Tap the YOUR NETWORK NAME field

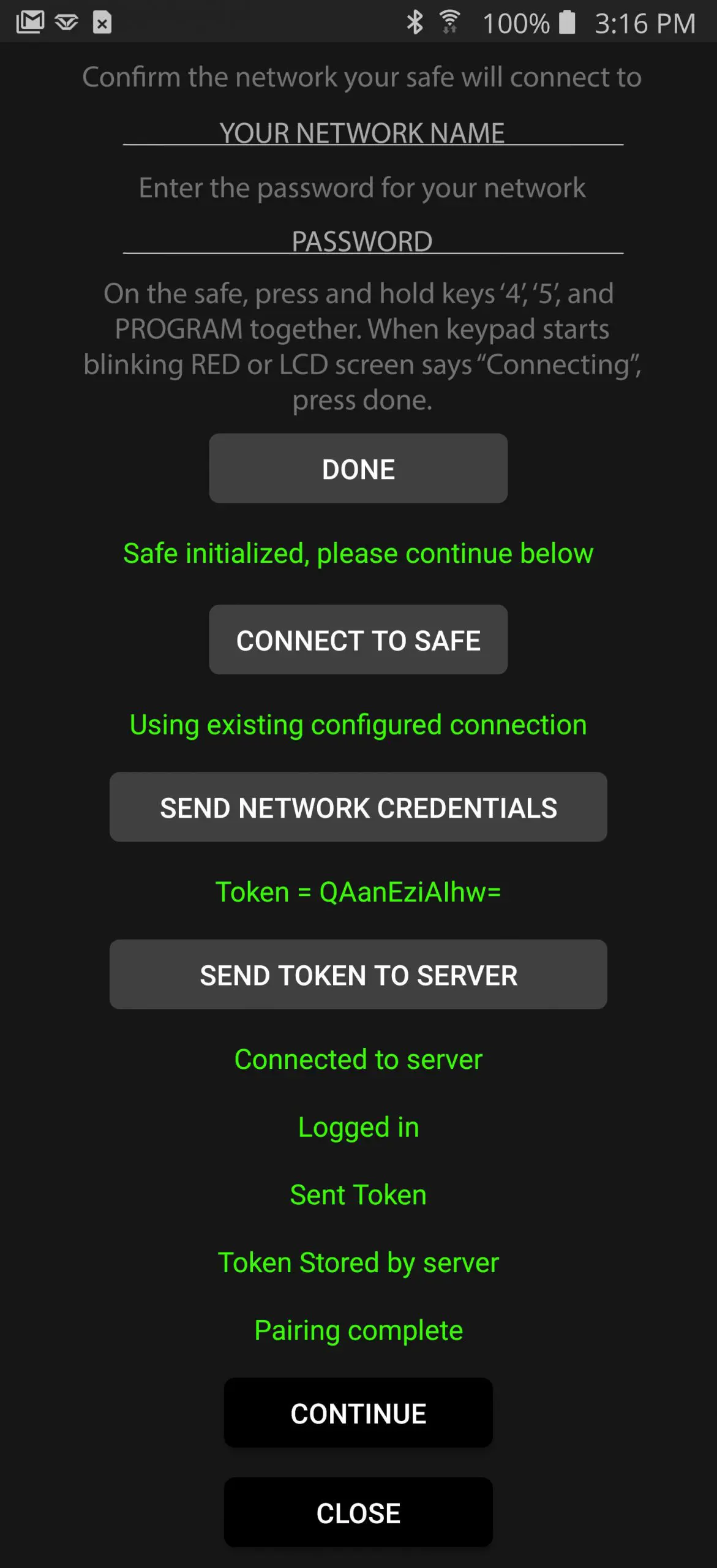(373, 132)
